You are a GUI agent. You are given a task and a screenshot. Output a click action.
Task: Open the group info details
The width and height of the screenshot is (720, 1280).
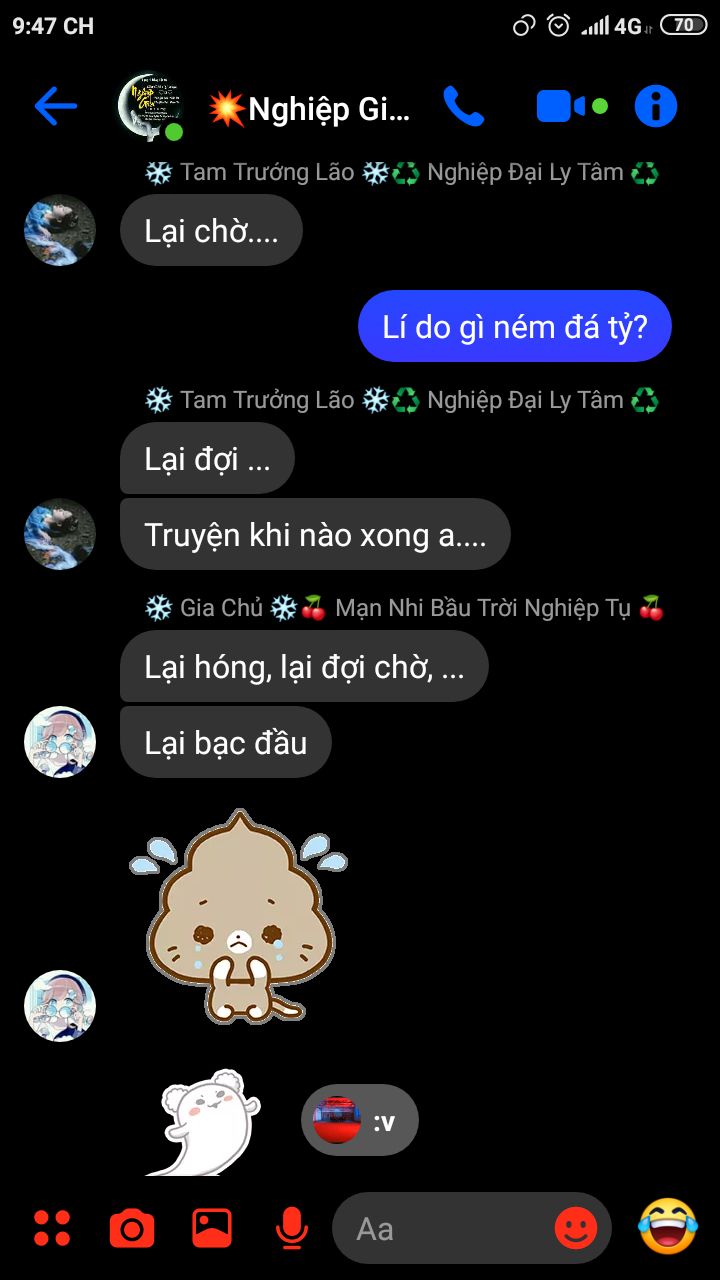tap(656, 106)
